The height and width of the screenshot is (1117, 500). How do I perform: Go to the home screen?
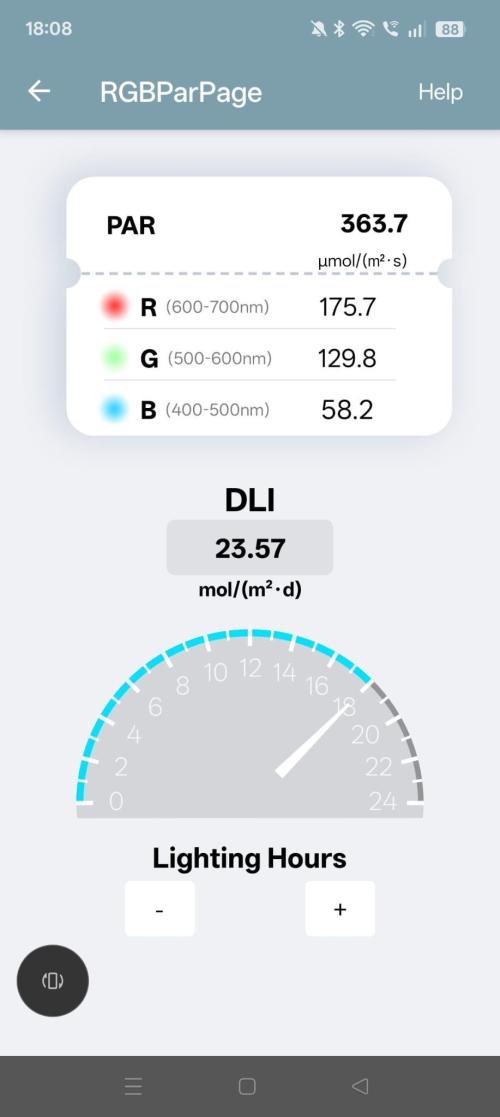pos(247,1086)
